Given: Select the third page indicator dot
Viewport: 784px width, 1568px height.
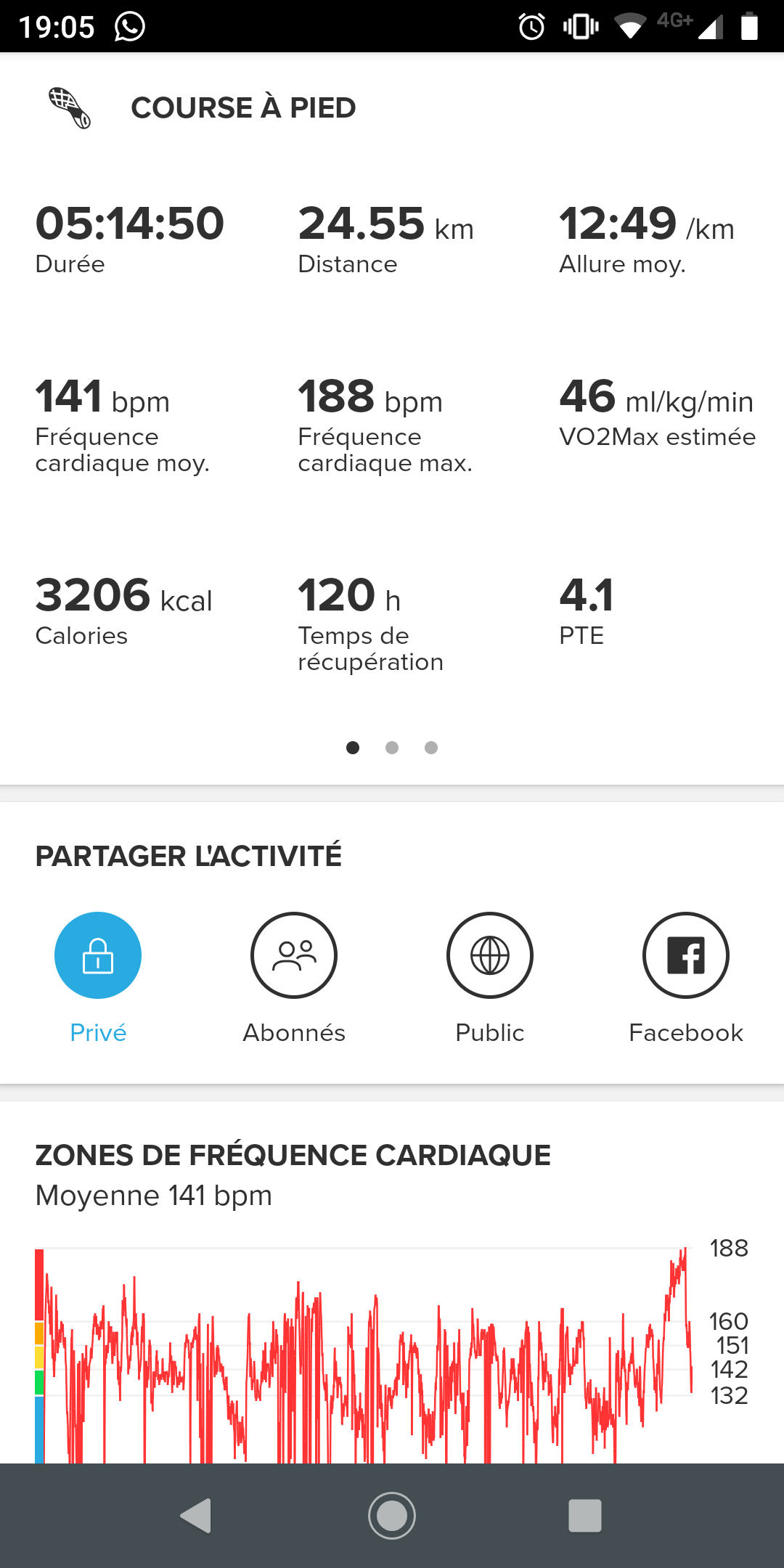Looking at the screenshot, I should [431, 748].
